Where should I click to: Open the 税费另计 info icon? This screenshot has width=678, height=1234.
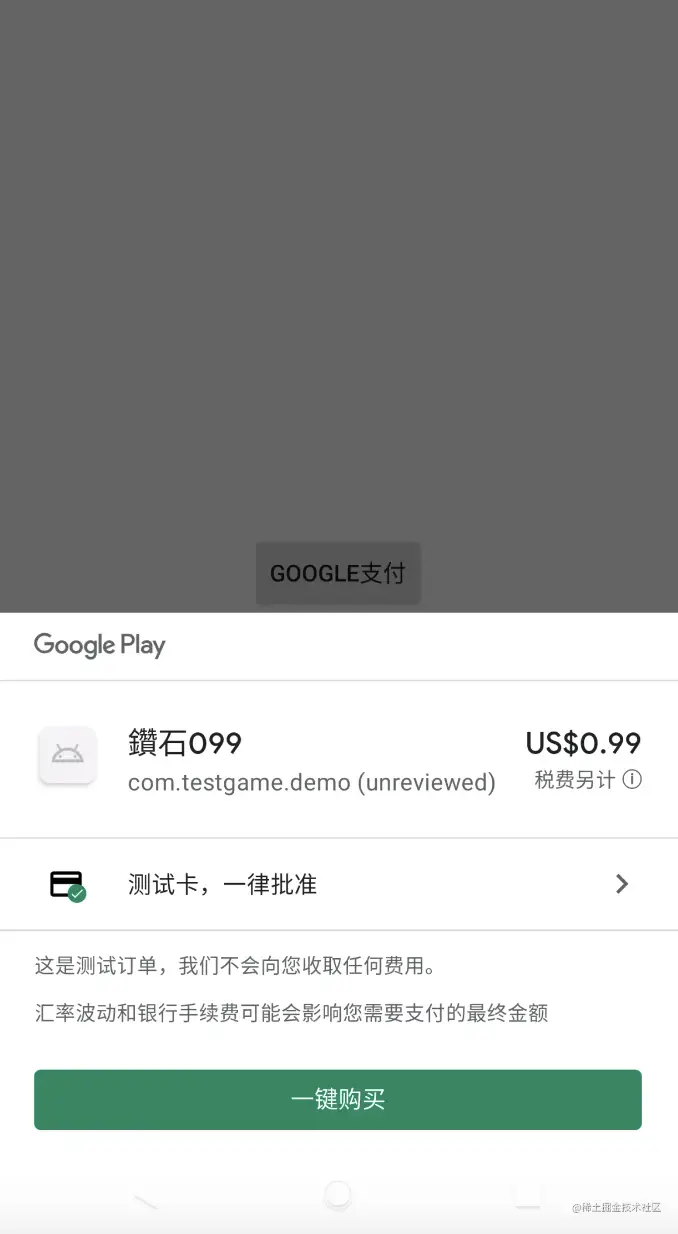632,780
